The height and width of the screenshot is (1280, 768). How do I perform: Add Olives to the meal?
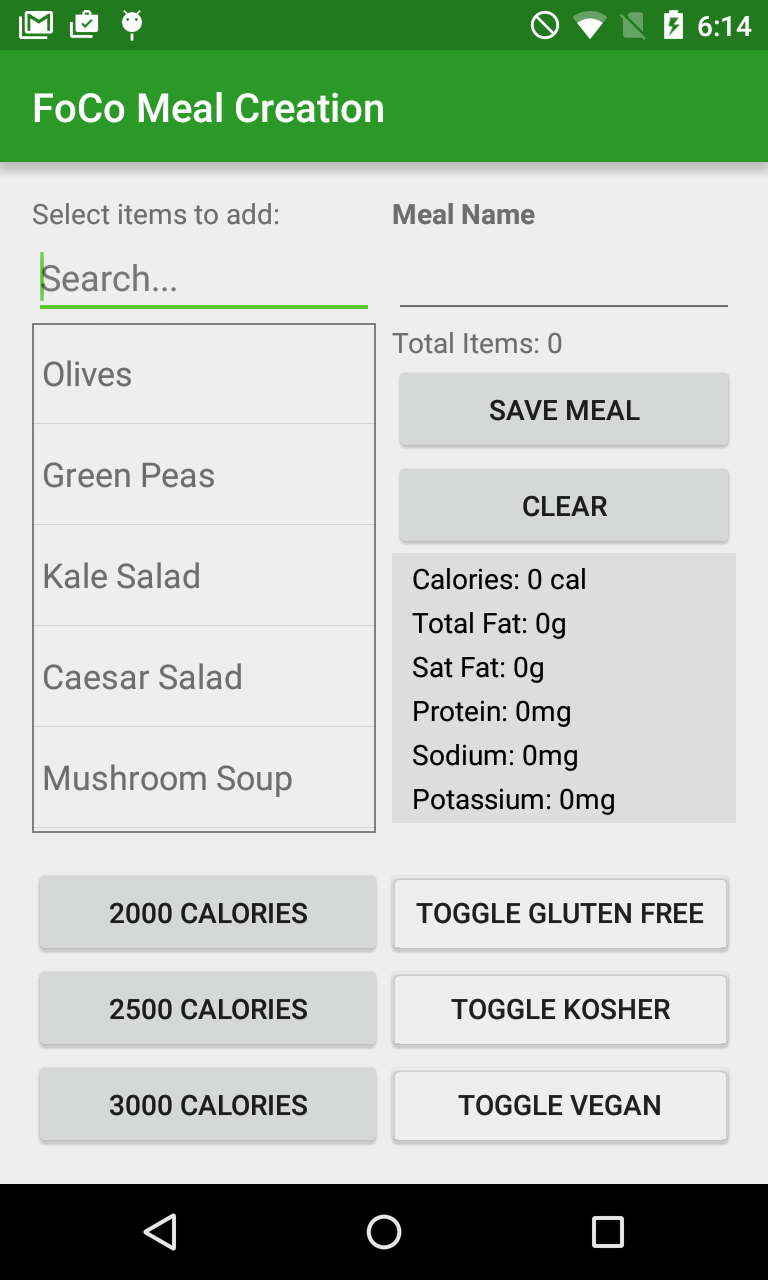[x=204, y=374]
